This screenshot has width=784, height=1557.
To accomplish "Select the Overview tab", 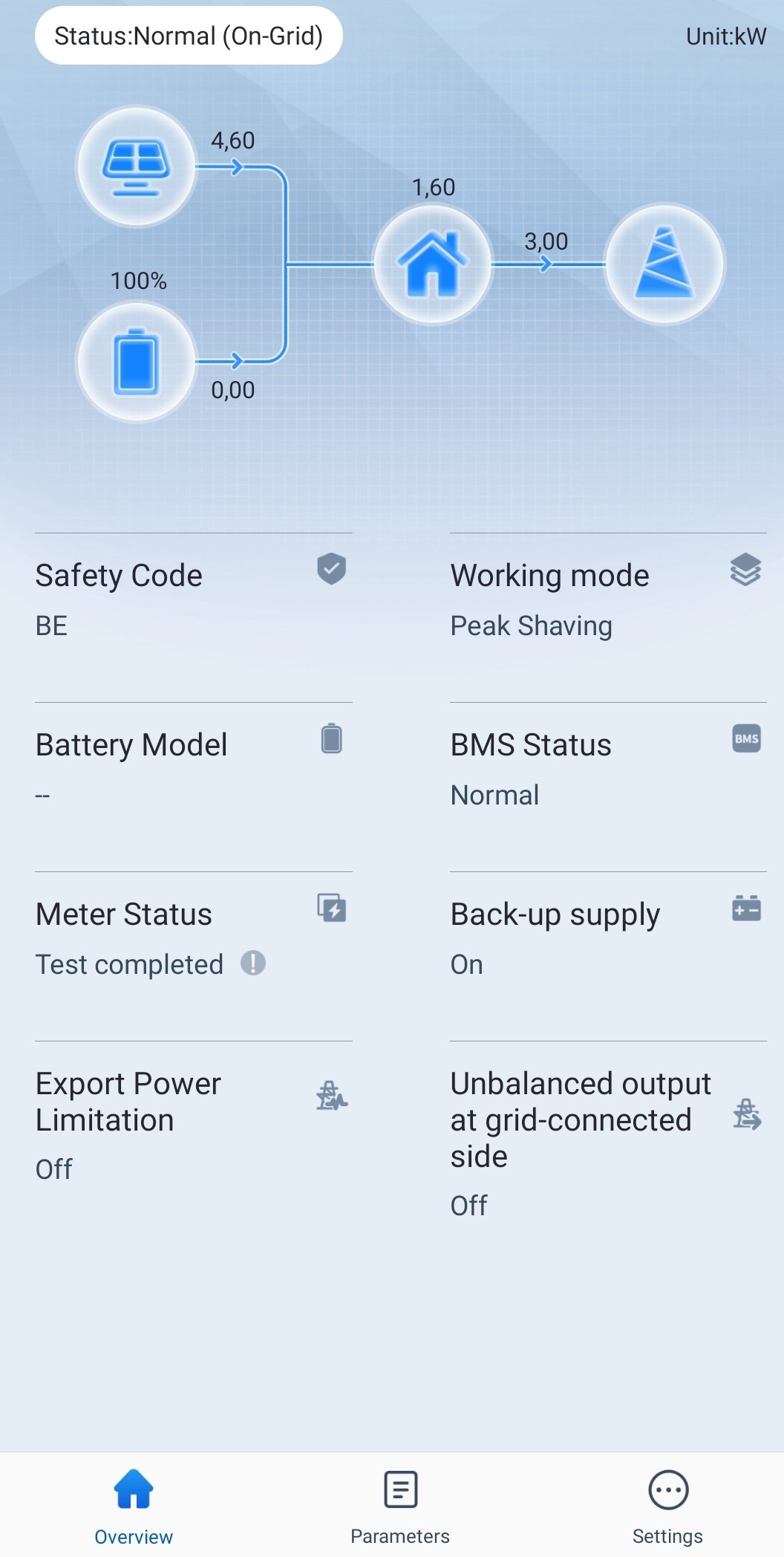I will [x=134, y=1506].
